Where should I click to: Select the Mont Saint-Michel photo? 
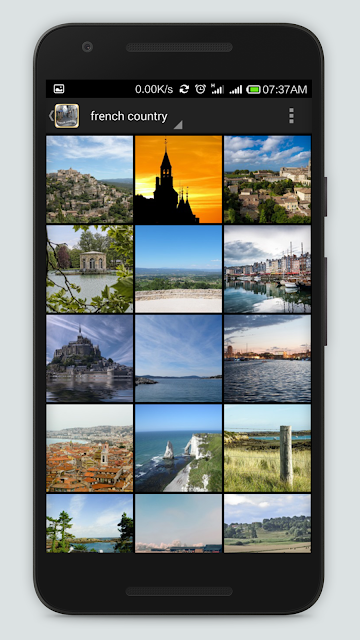click(x=89, y=358)
